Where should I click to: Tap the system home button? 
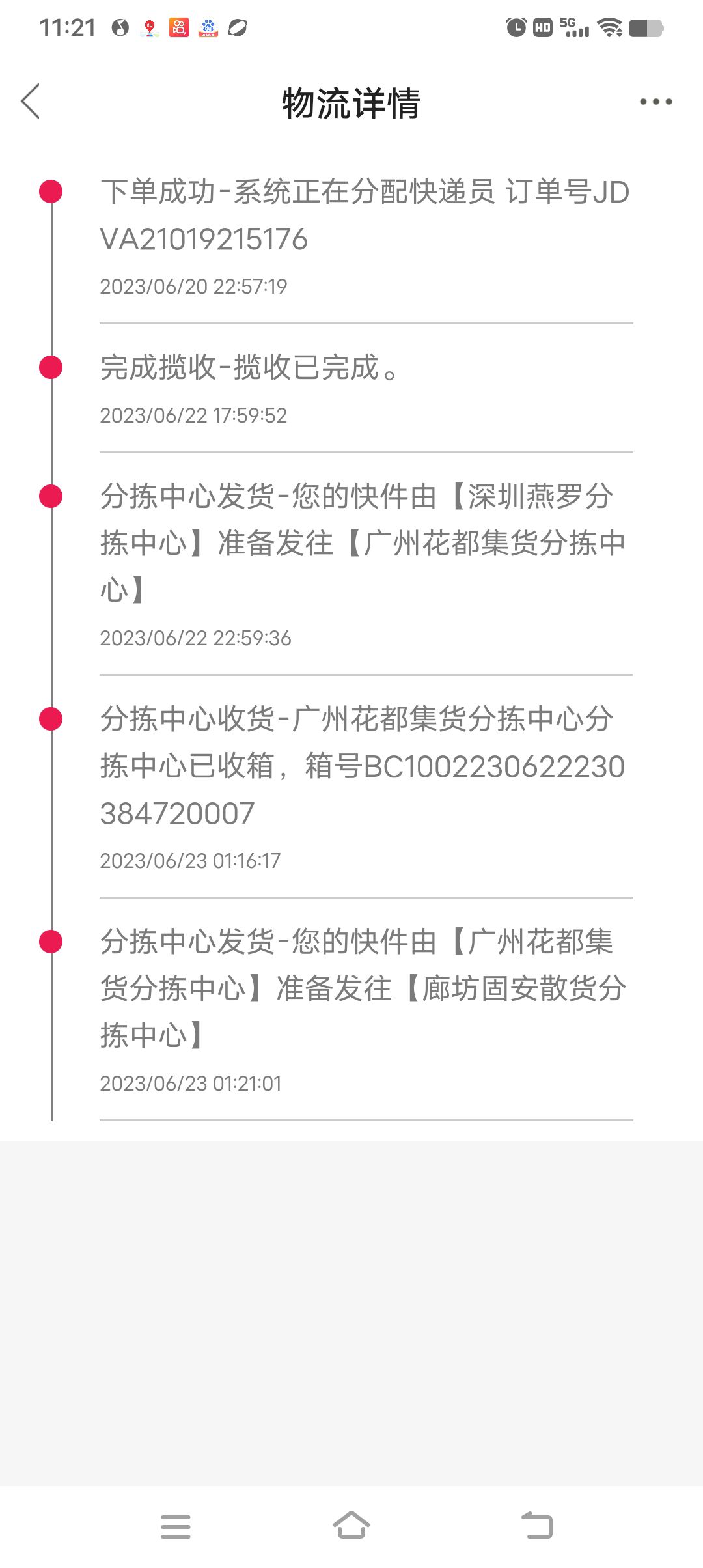point(351,1526)
